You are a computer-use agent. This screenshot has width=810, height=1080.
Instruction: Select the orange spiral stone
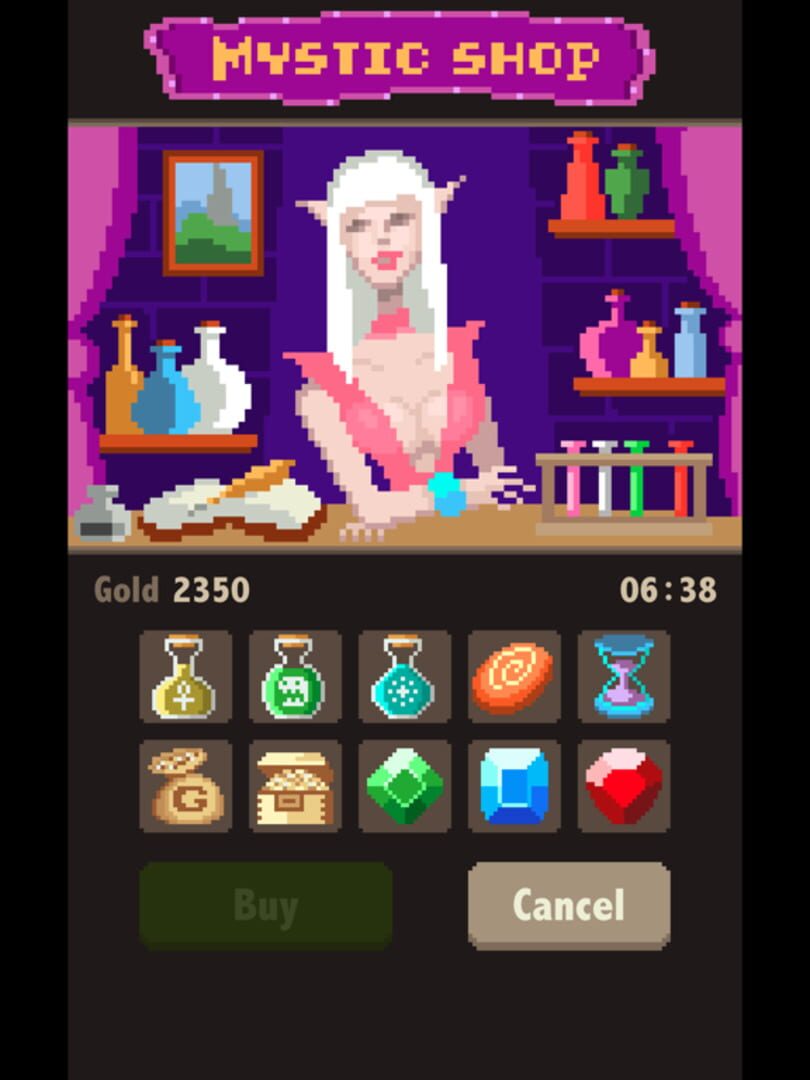(x=514, y=676)
